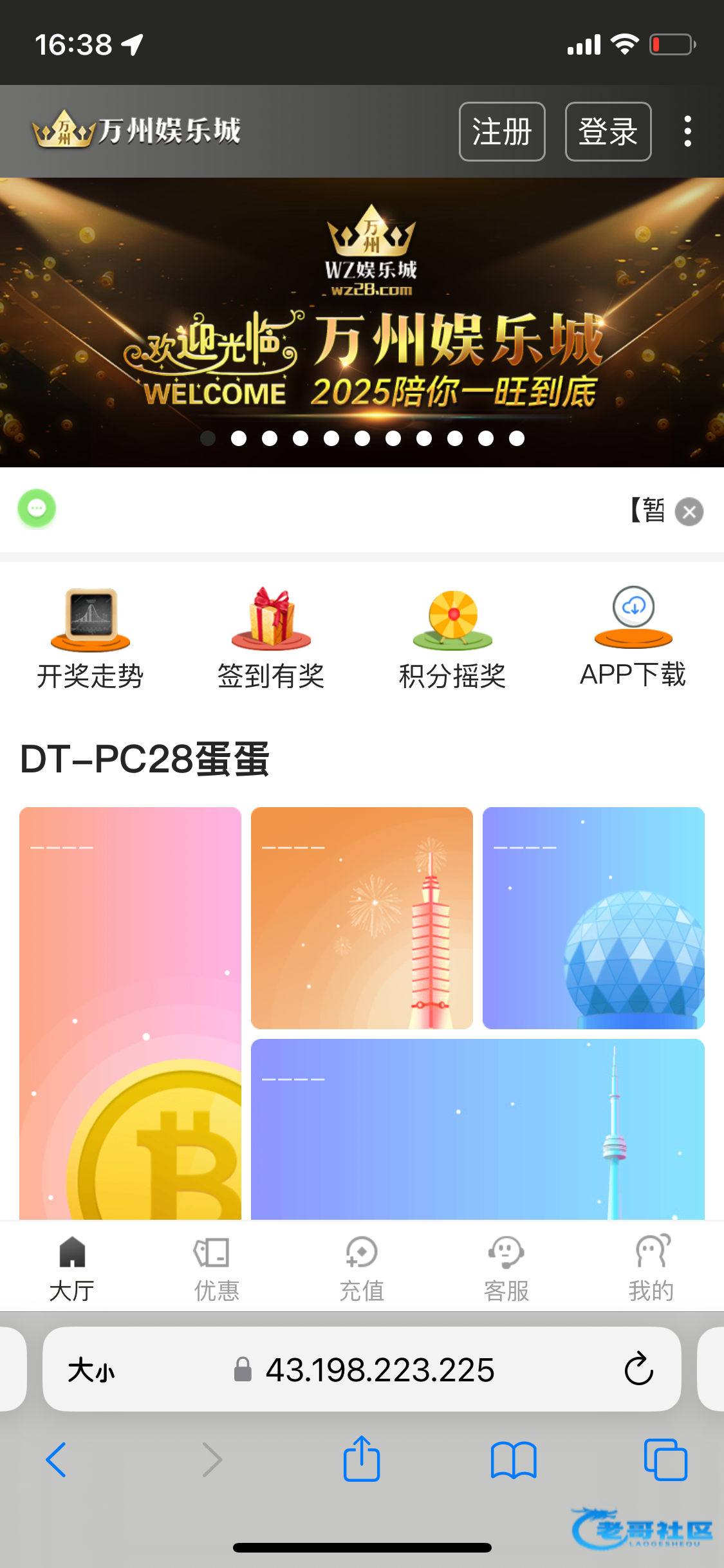Open the blue dome game card
Viewport: 724px width, 1568px height.
tap(593, 918)
